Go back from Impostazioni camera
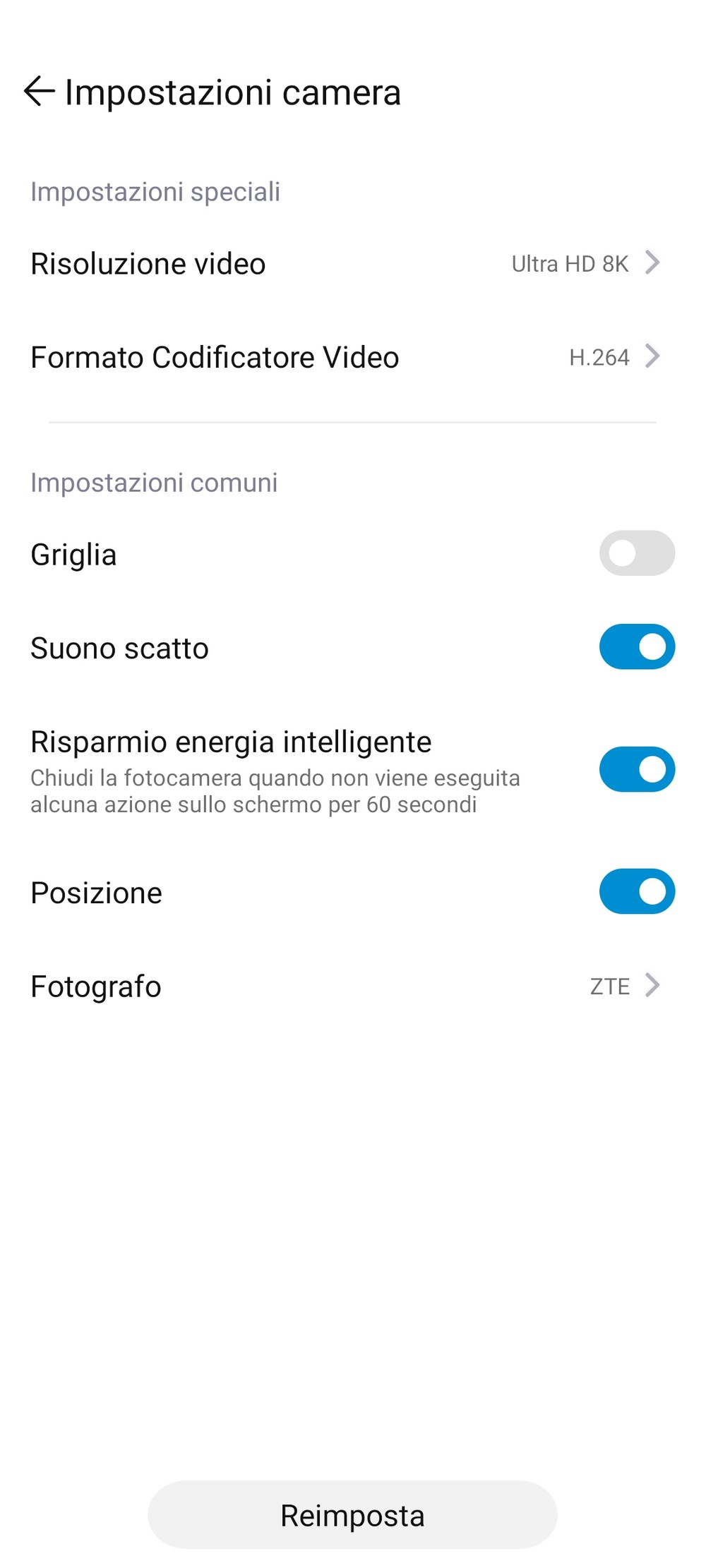 (39, 92)
